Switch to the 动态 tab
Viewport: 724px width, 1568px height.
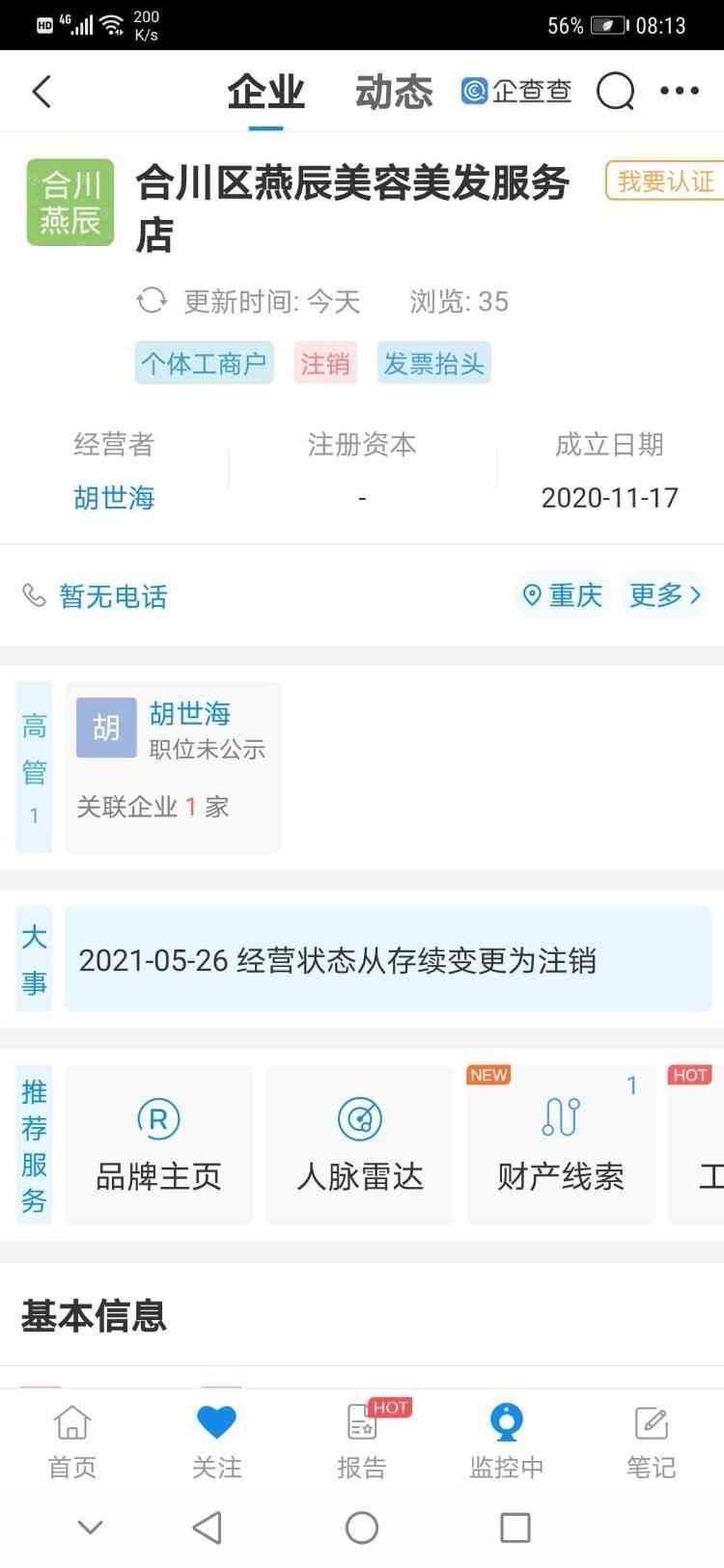(x=394, y=93)
